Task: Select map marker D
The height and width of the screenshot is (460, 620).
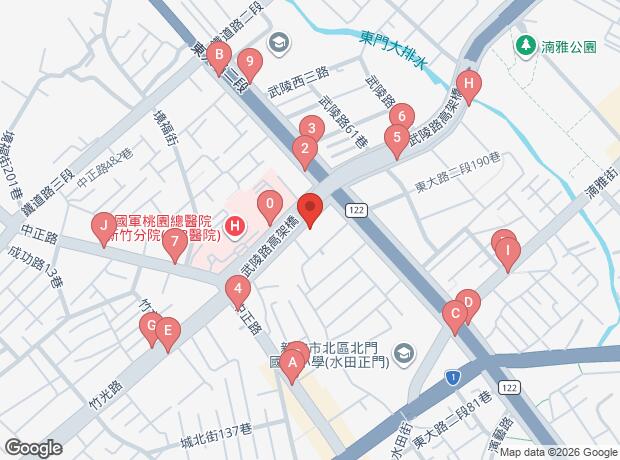Action: pos(468,302)
